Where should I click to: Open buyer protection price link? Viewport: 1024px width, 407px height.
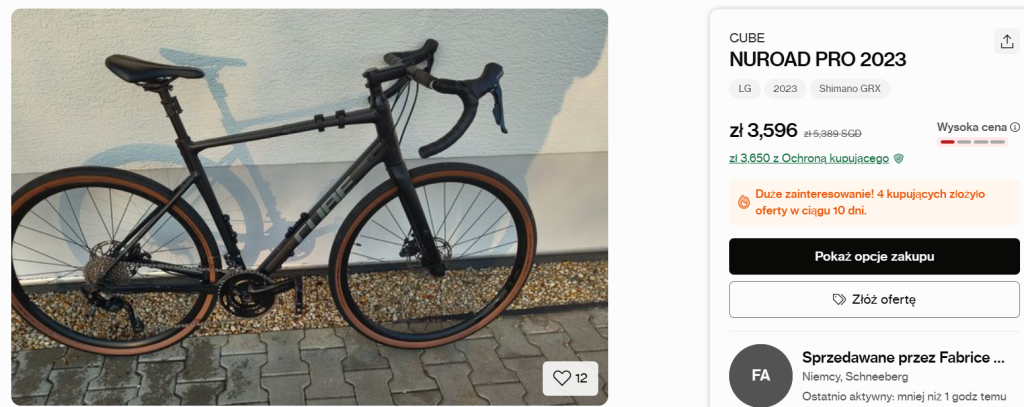[809, 158]
